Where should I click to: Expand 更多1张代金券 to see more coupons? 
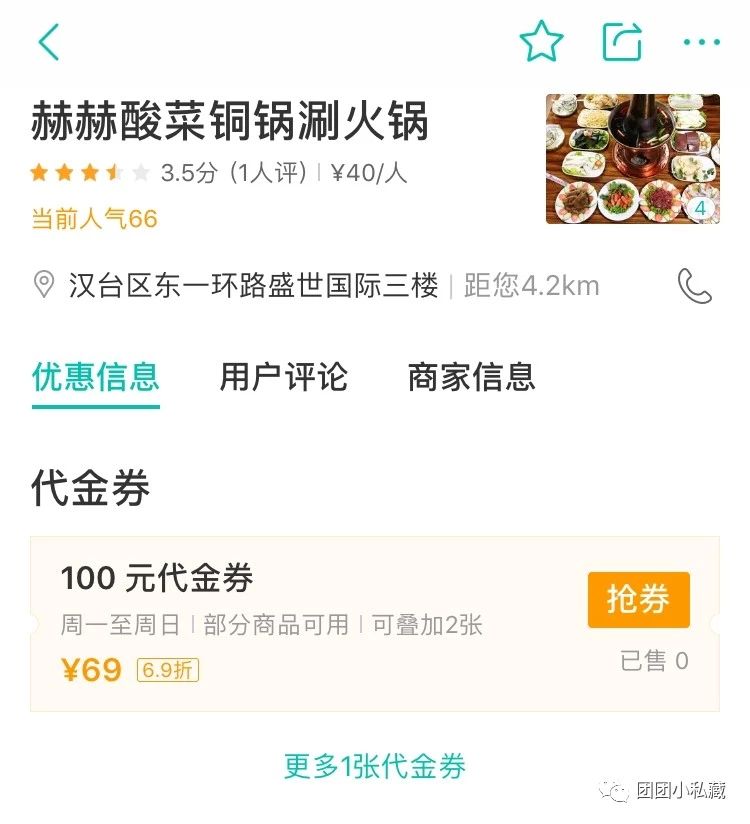pos(374,767)
